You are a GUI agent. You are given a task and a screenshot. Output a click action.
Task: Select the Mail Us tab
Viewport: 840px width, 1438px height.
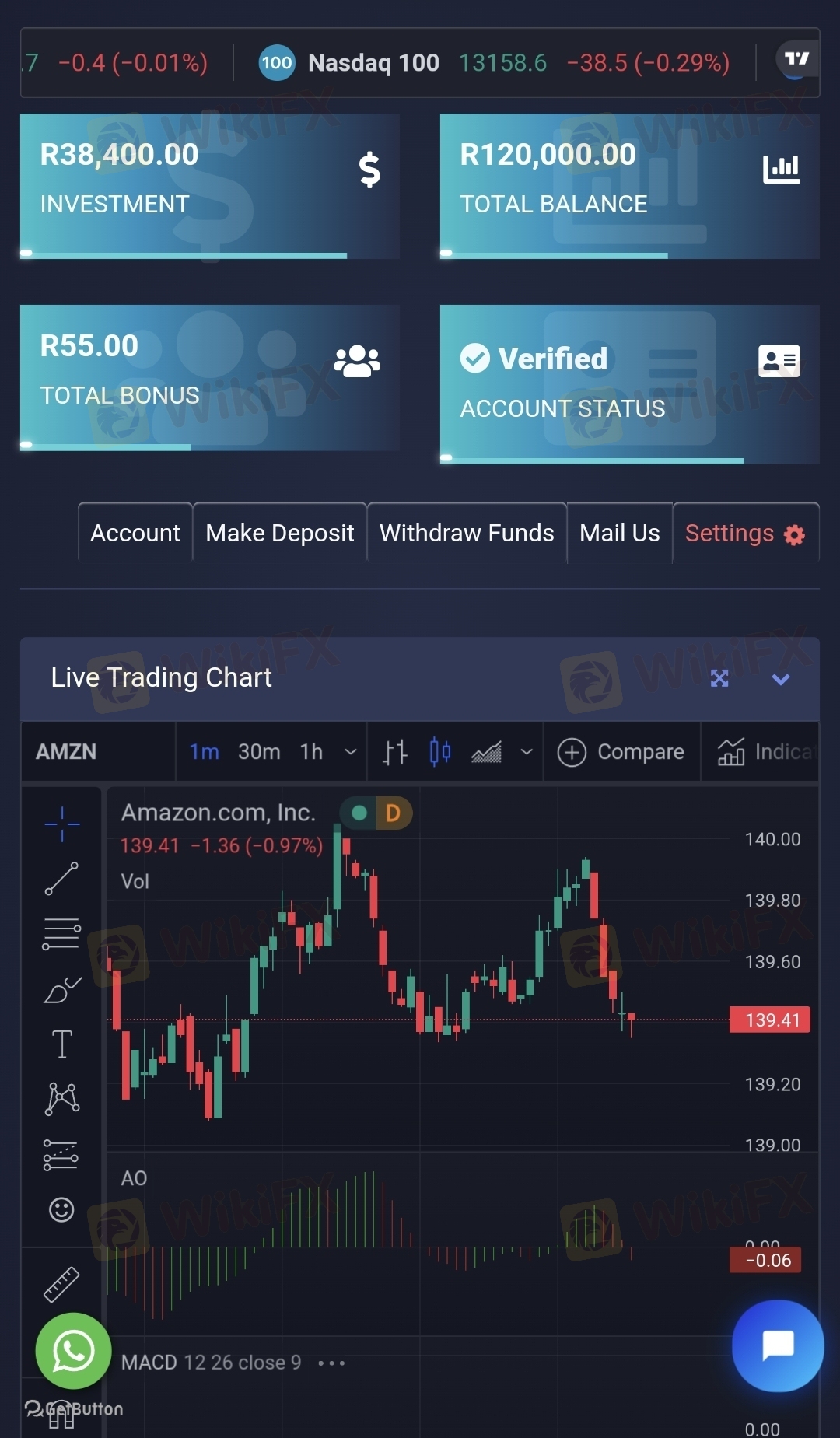[x=620, y=533]
